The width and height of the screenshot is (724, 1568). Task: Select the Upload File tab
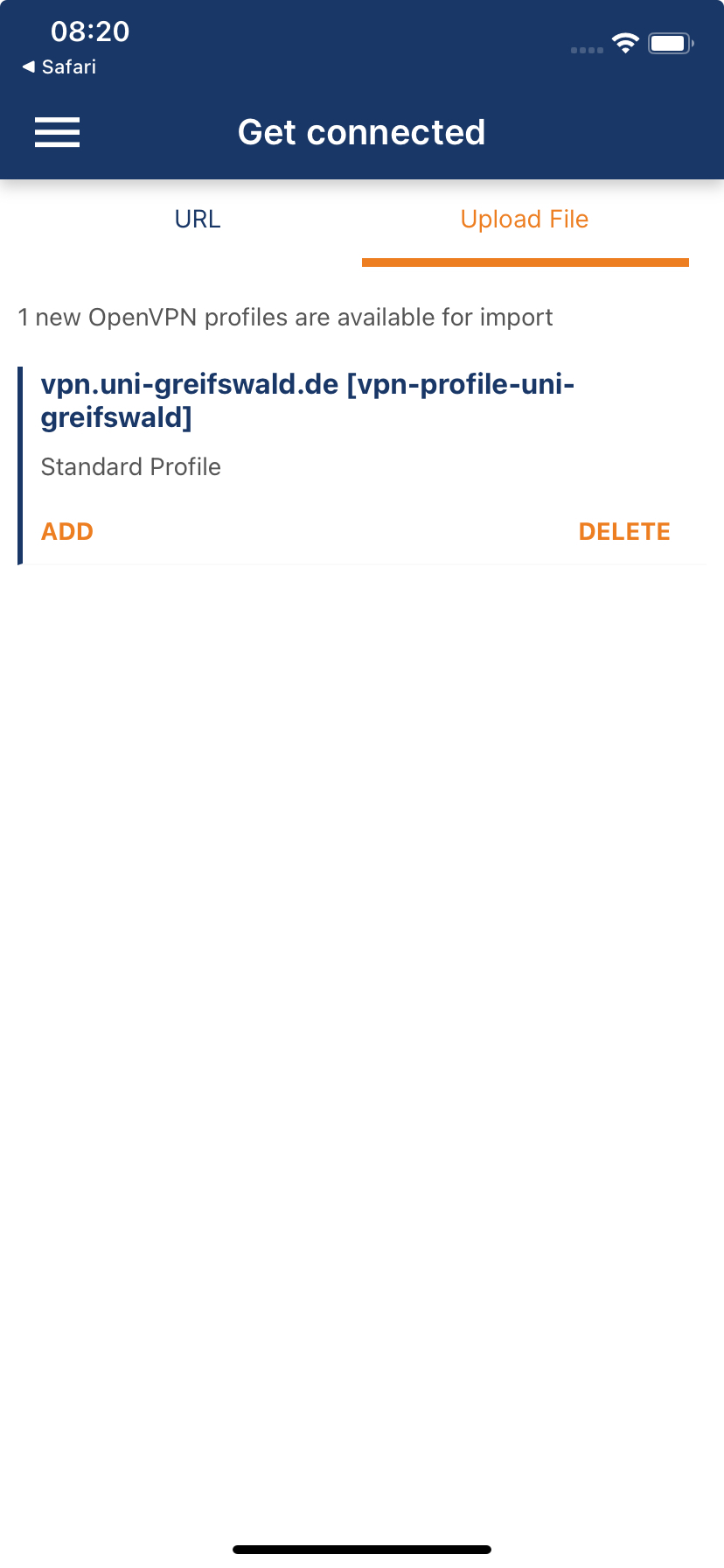coord(525,220)
